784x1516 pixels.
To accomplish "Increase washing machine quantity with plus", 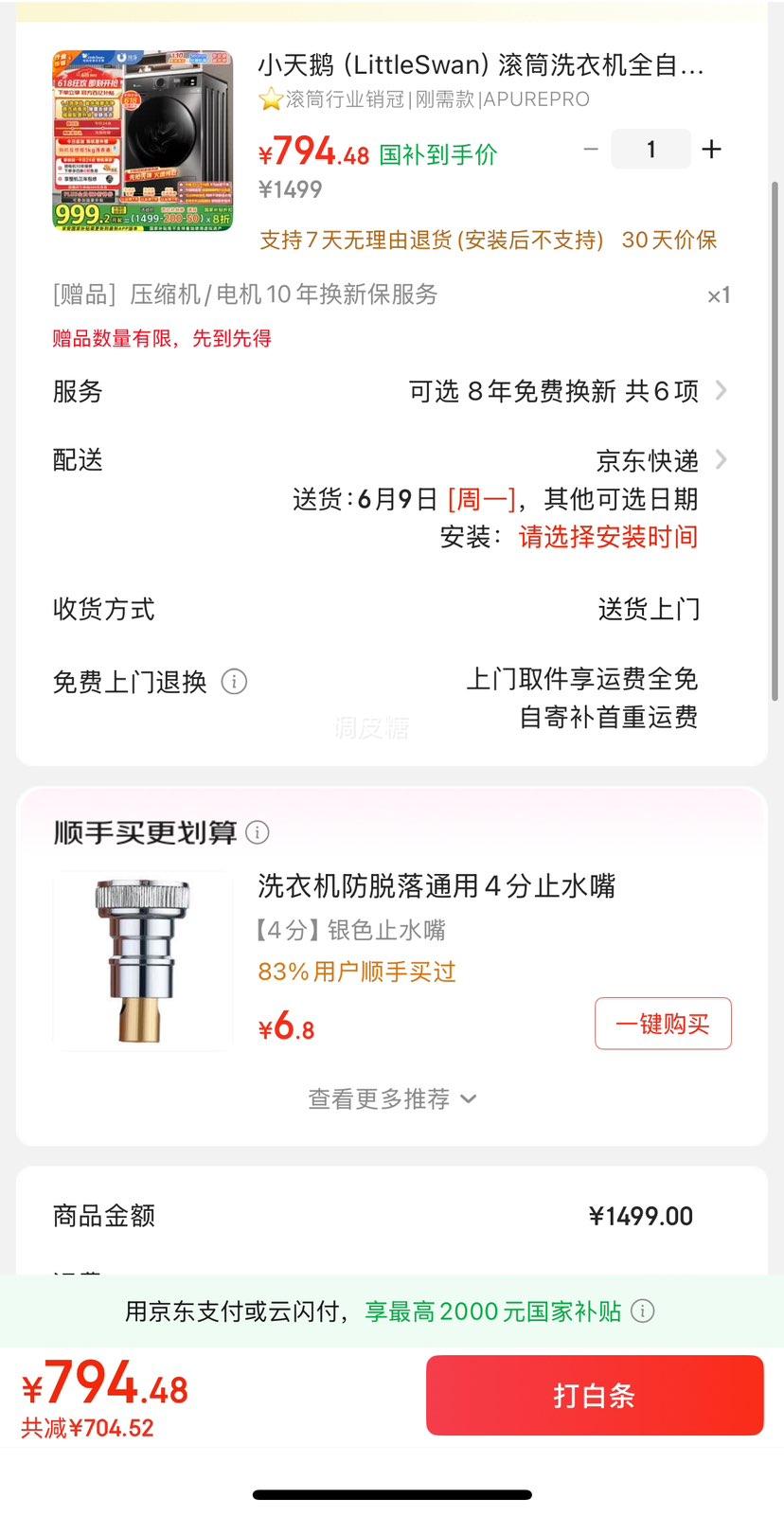I will coord(711,150).
